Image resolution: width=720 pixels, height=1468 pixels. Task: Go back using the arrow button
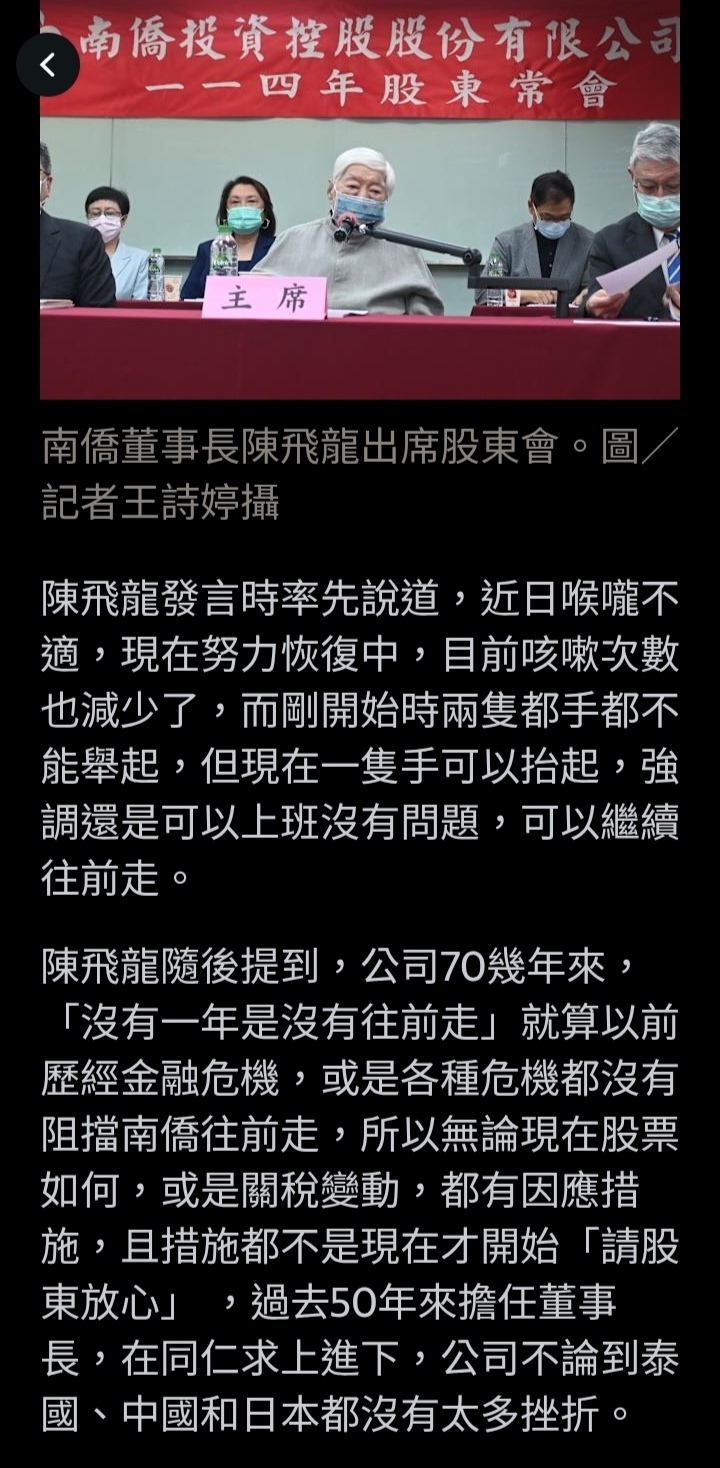(47, 65)
